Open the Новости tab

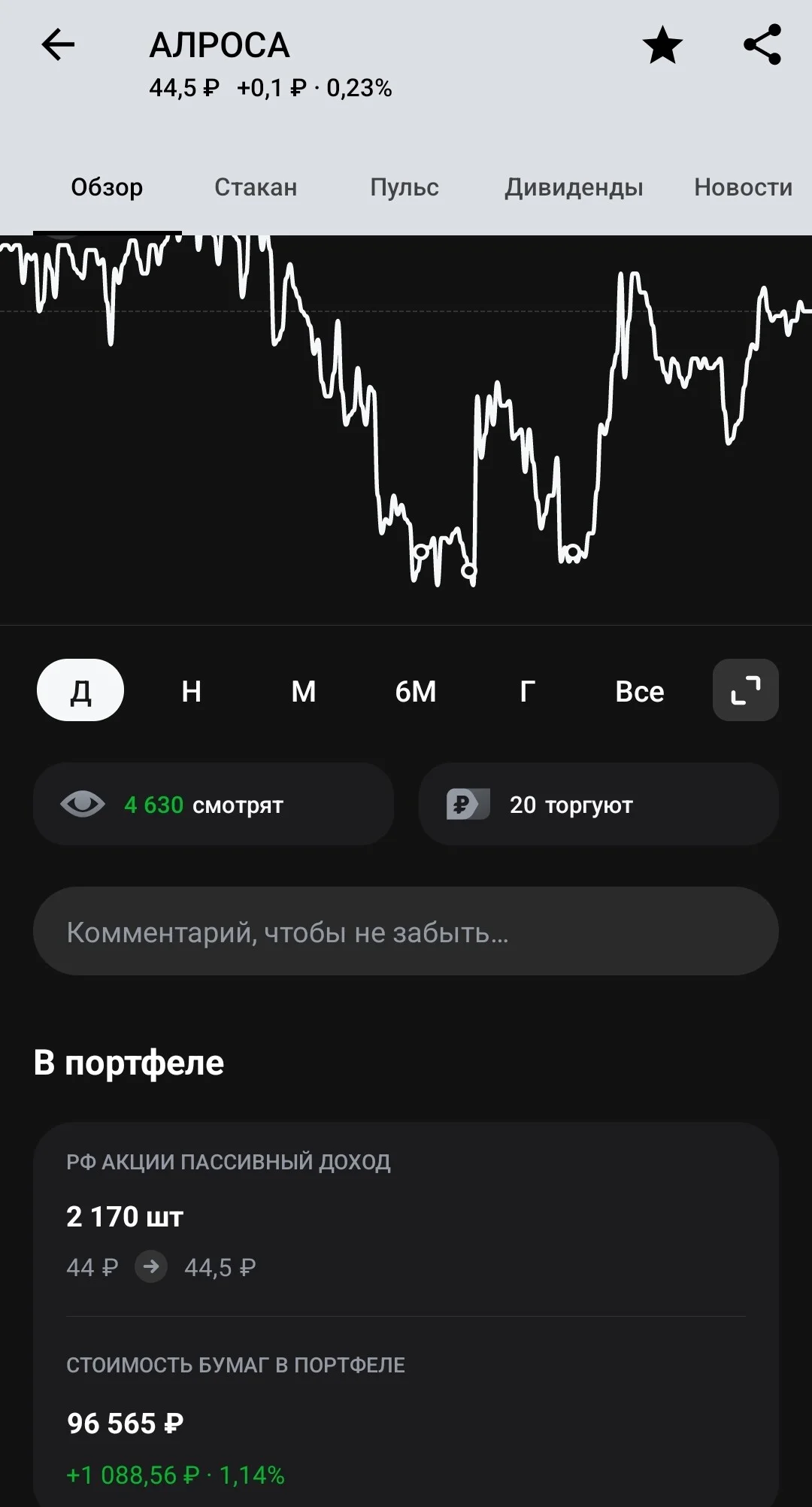pos(743,186)
